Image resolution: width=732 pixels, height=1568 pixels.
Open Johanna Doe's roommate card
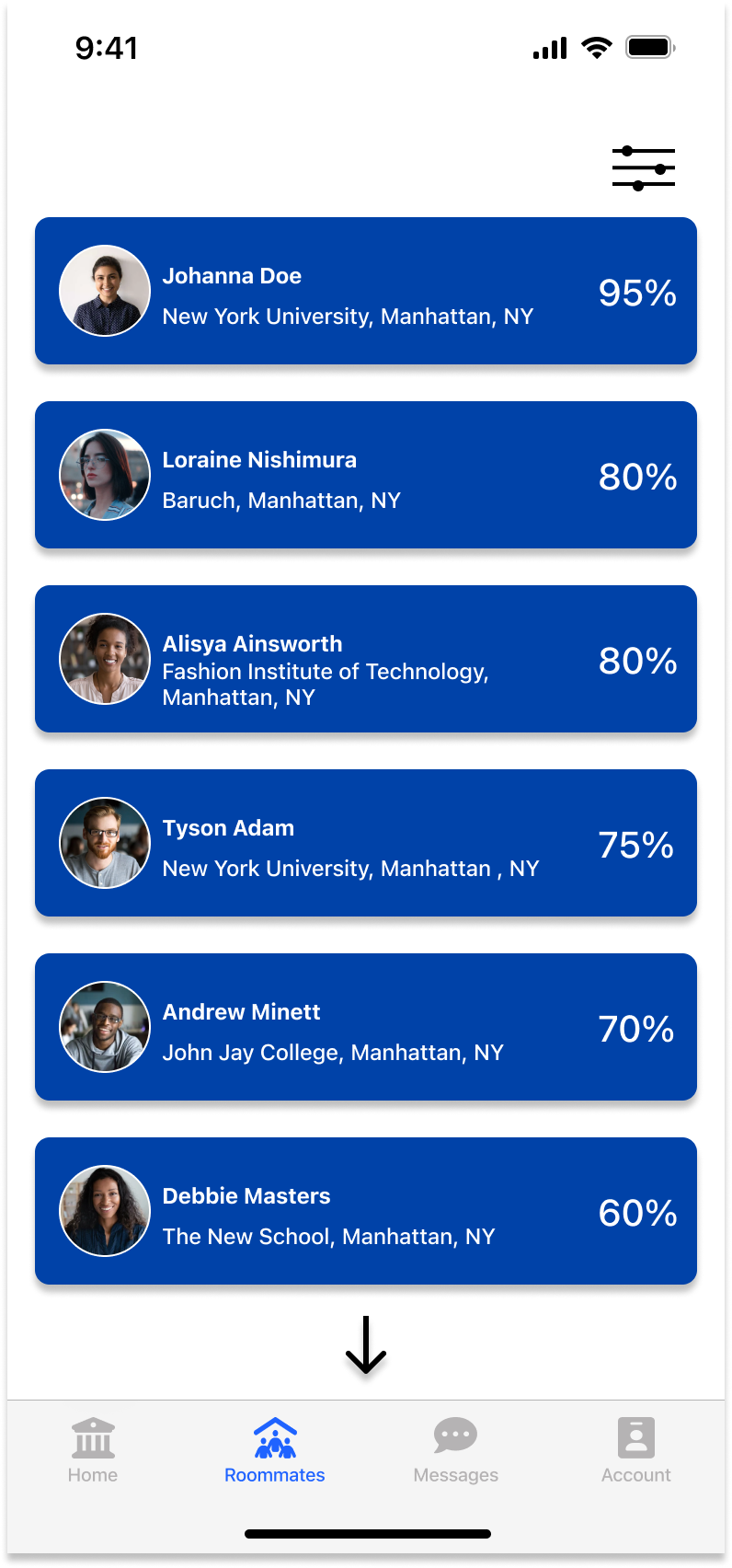click(366, 291)
